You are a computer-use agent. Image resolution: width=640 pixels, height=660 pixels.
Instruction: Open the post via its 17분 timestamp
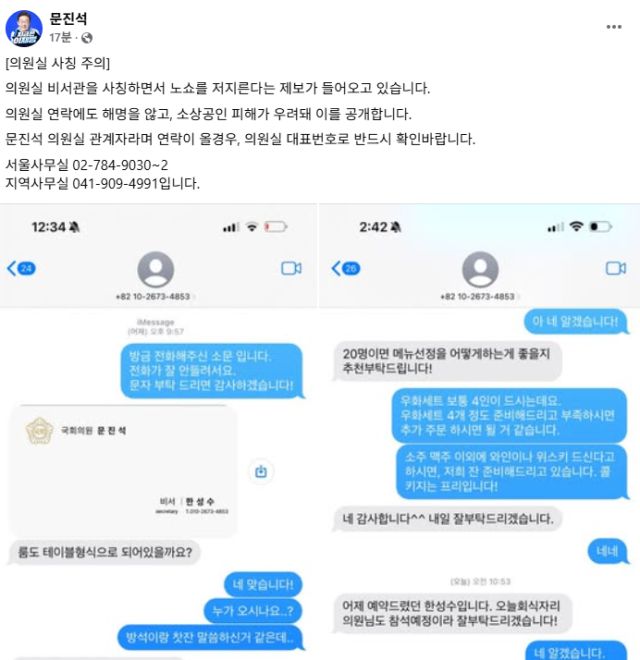point(62,38)
